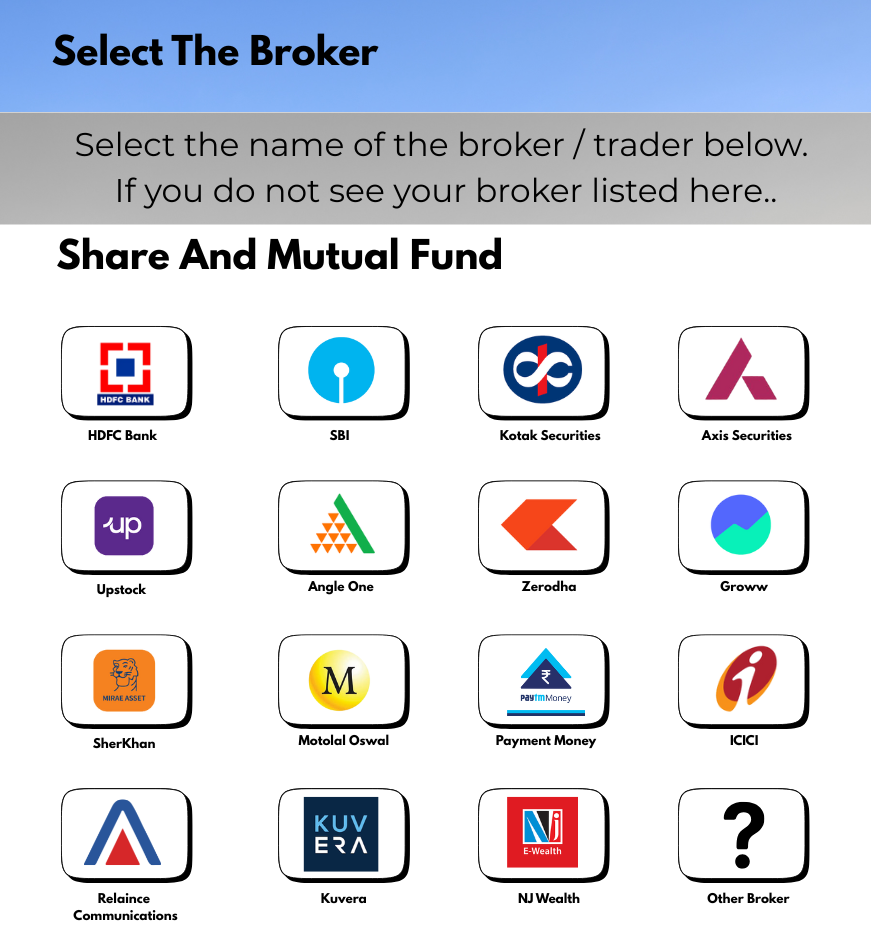Screen dimensions: 871x950
Task: Tap the Zerodha tile
Action: [x=542, y=525]
